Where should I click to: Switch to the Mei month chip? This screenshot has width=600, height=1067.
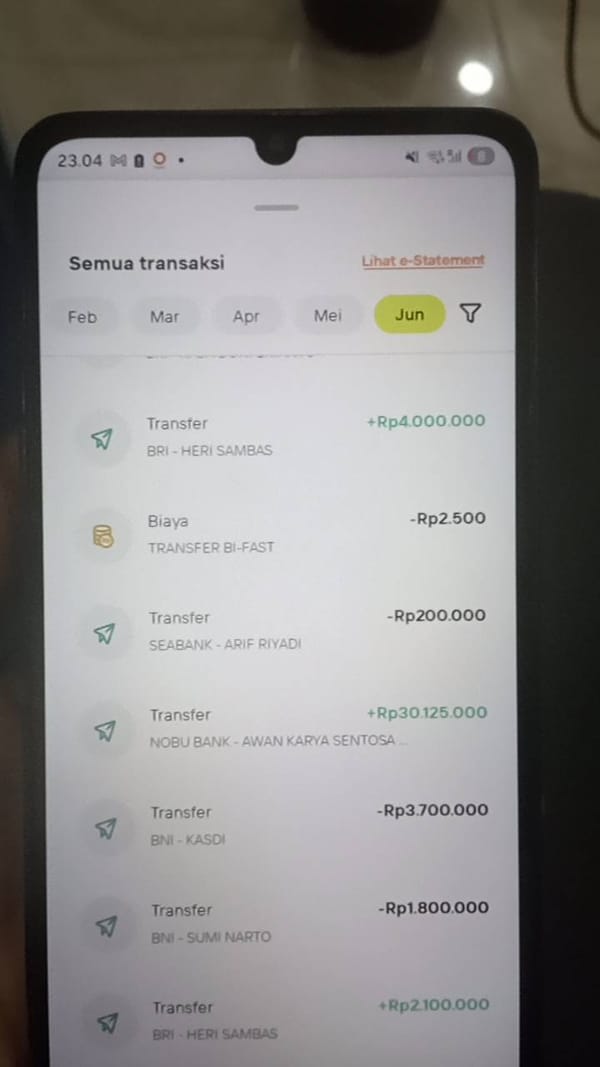coord(328,316)
